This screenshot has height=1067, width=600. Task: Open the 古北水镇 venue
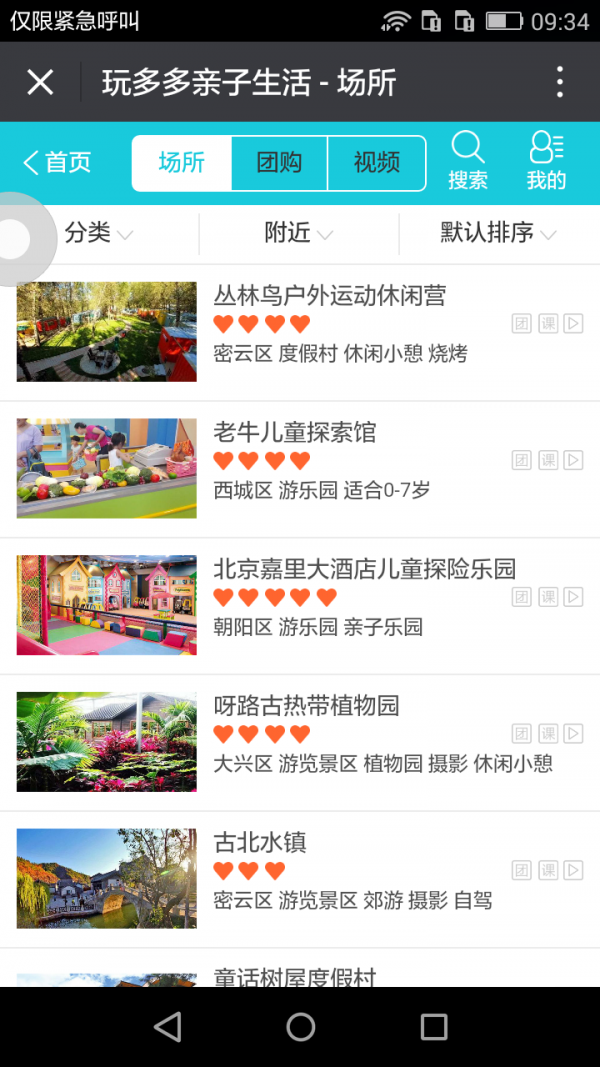(260, 843)
